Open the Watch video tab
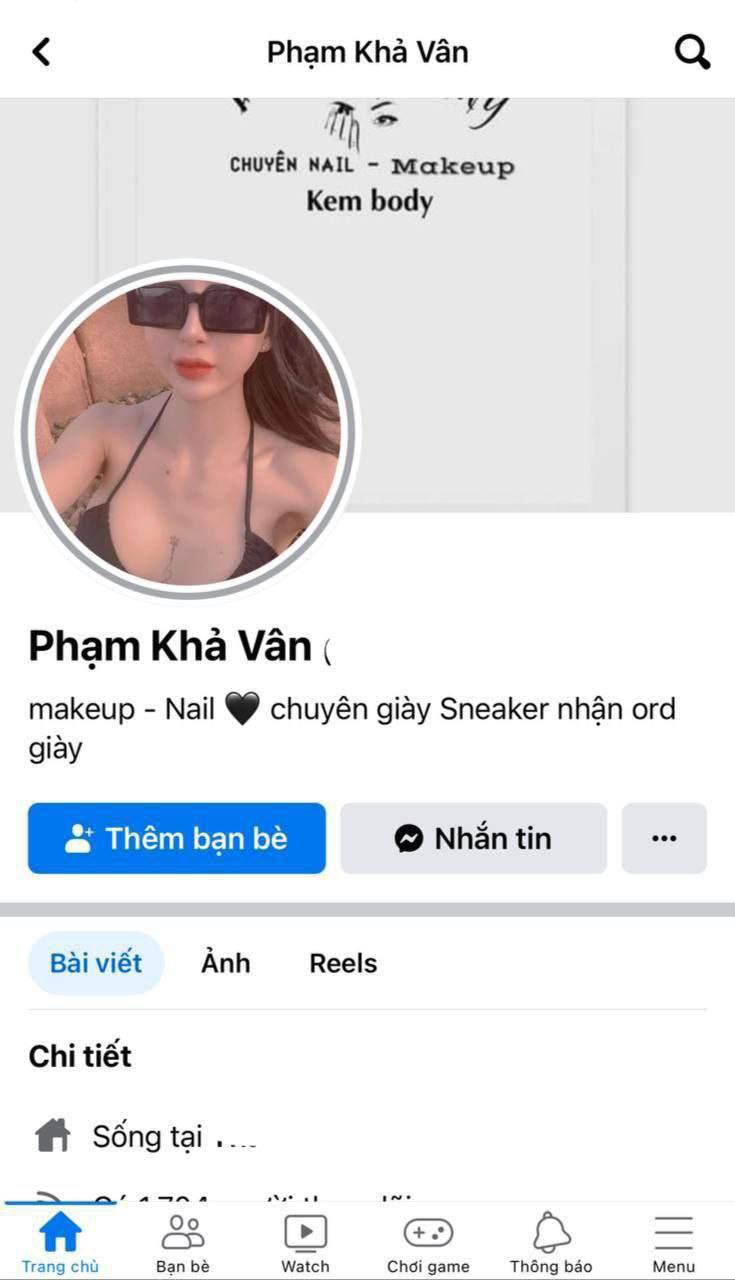 [x=305, y=1242]
